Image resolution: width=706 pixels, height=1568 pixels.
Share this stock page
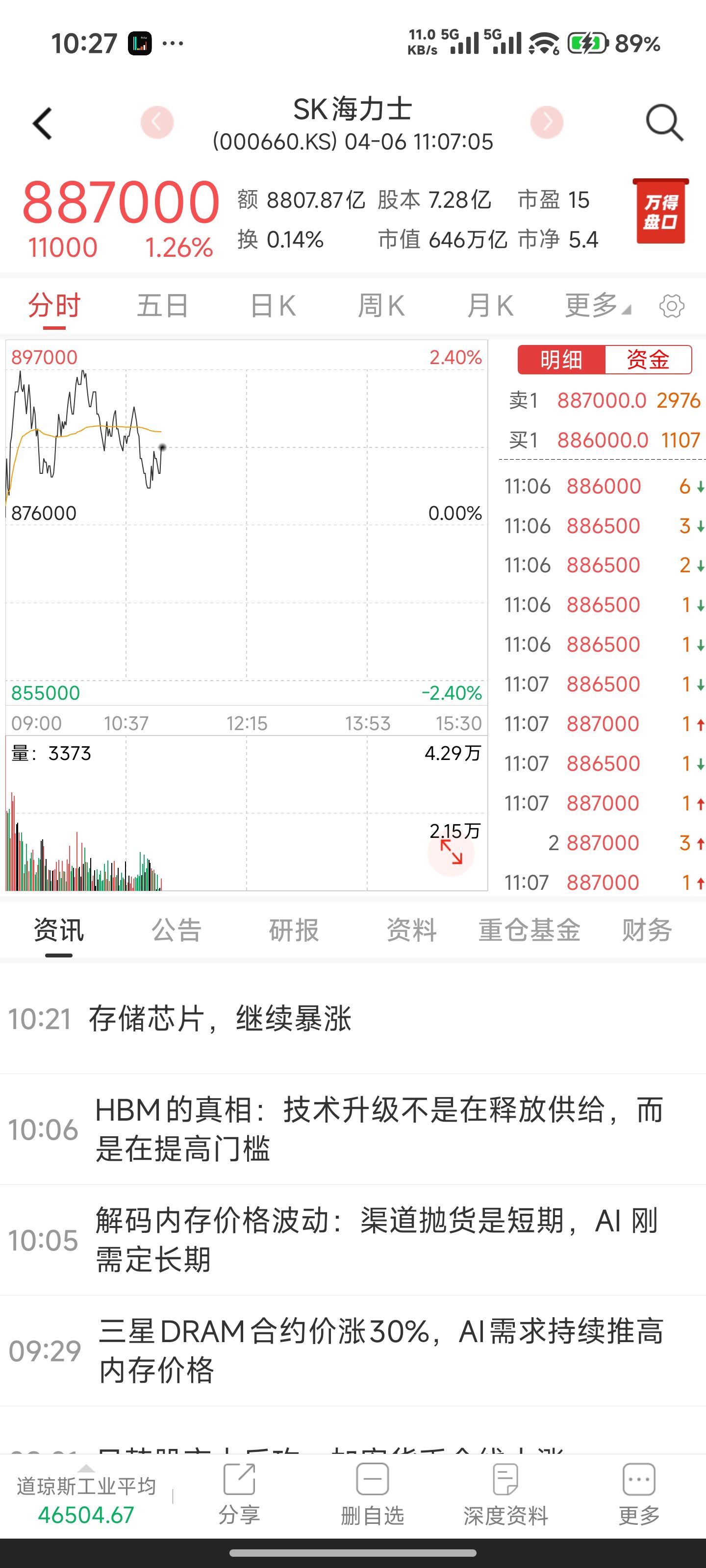pyautogui.click(x=239, y=1495)
